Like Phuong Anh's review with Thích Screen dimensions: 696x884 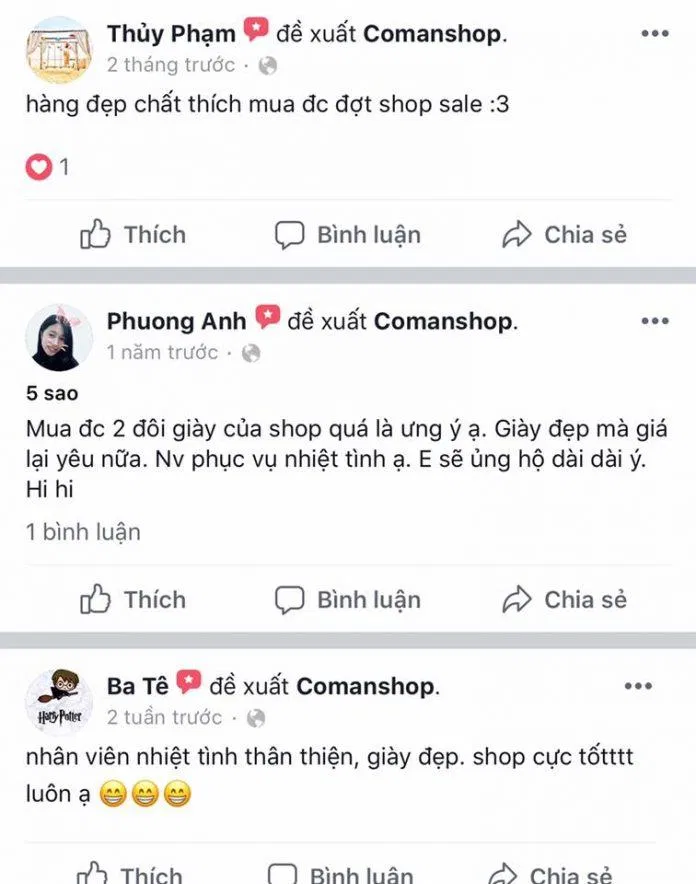(x=133, y=600)
